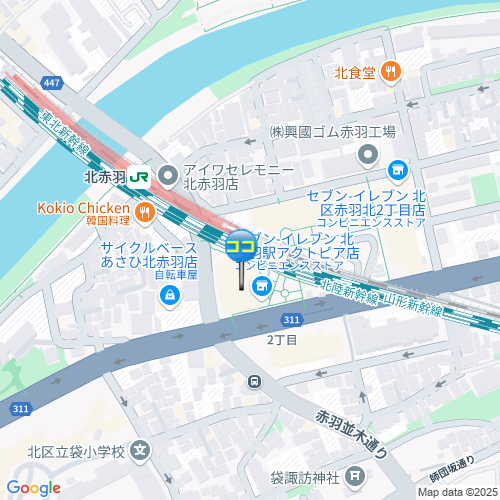Open the ㈱興國ゴム赤羽工場 pin
Screen dimensions: 500x500
368,156
